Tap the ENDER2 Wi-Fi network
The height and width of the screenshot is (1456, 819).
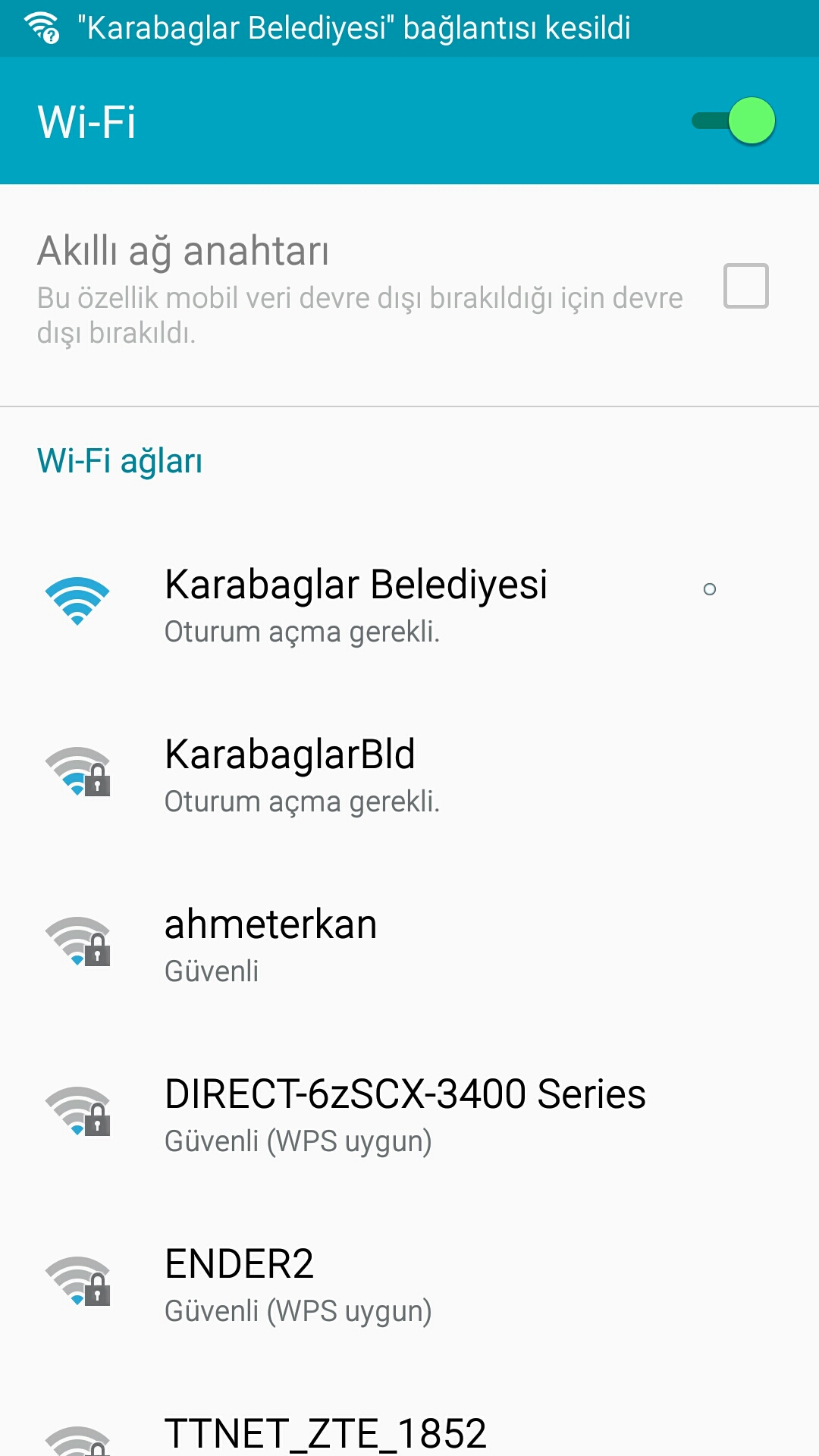pyautogui.click(x=409, y=1284)
